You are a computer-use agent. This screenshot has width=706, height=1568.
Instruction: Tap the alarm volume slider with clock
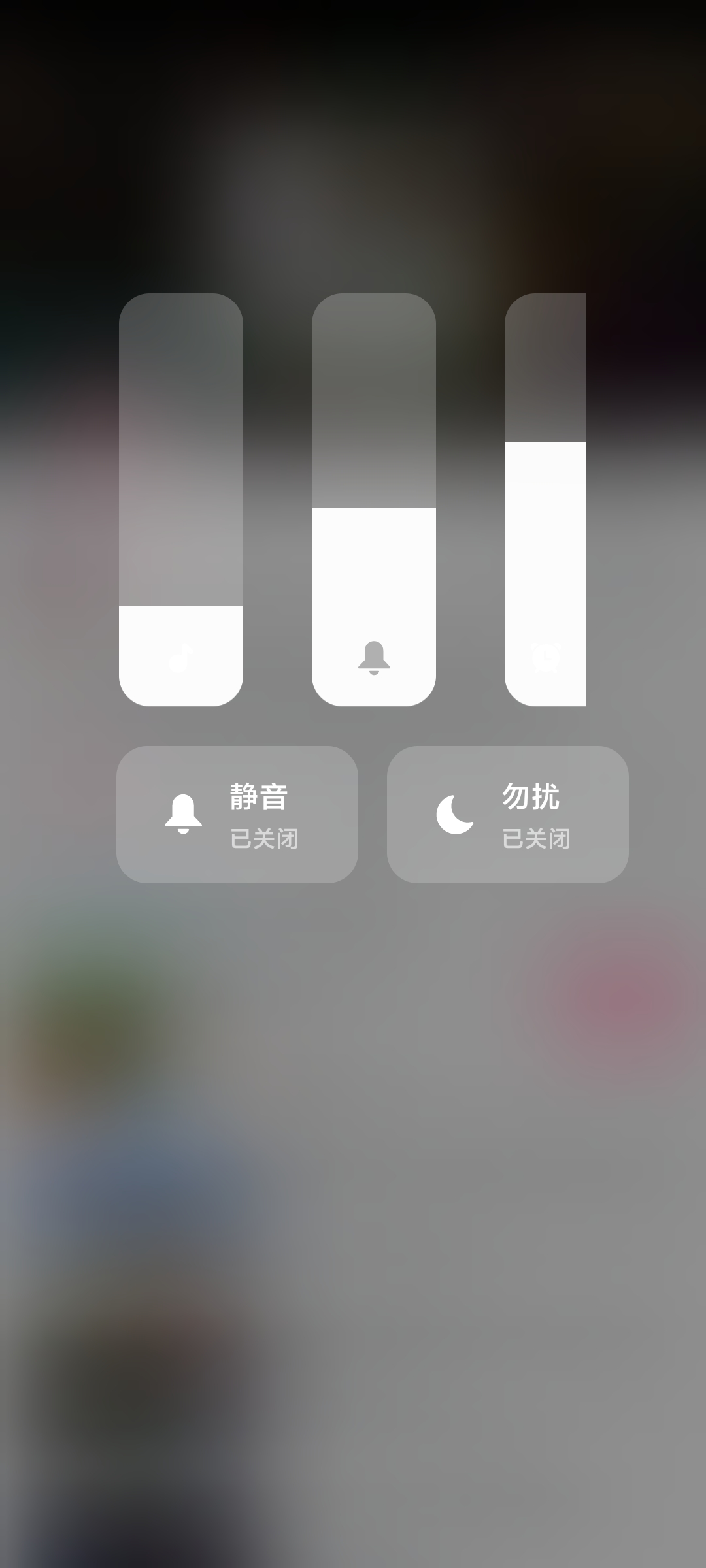[545, 500]
